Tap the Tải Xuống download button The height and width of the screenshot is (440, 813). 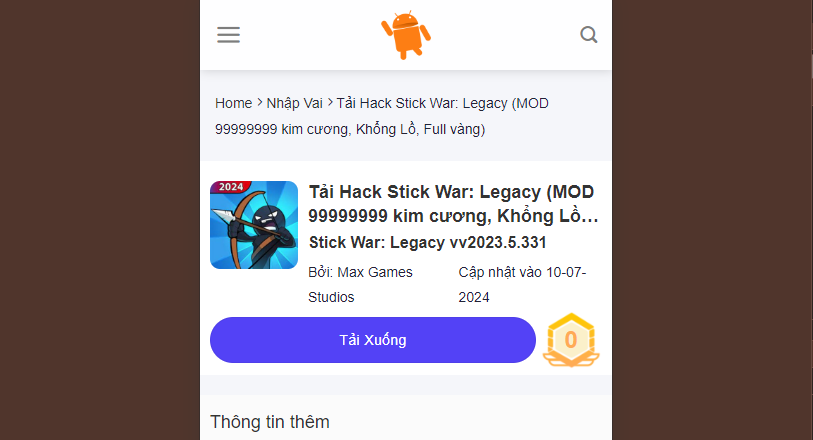[373, 340]
